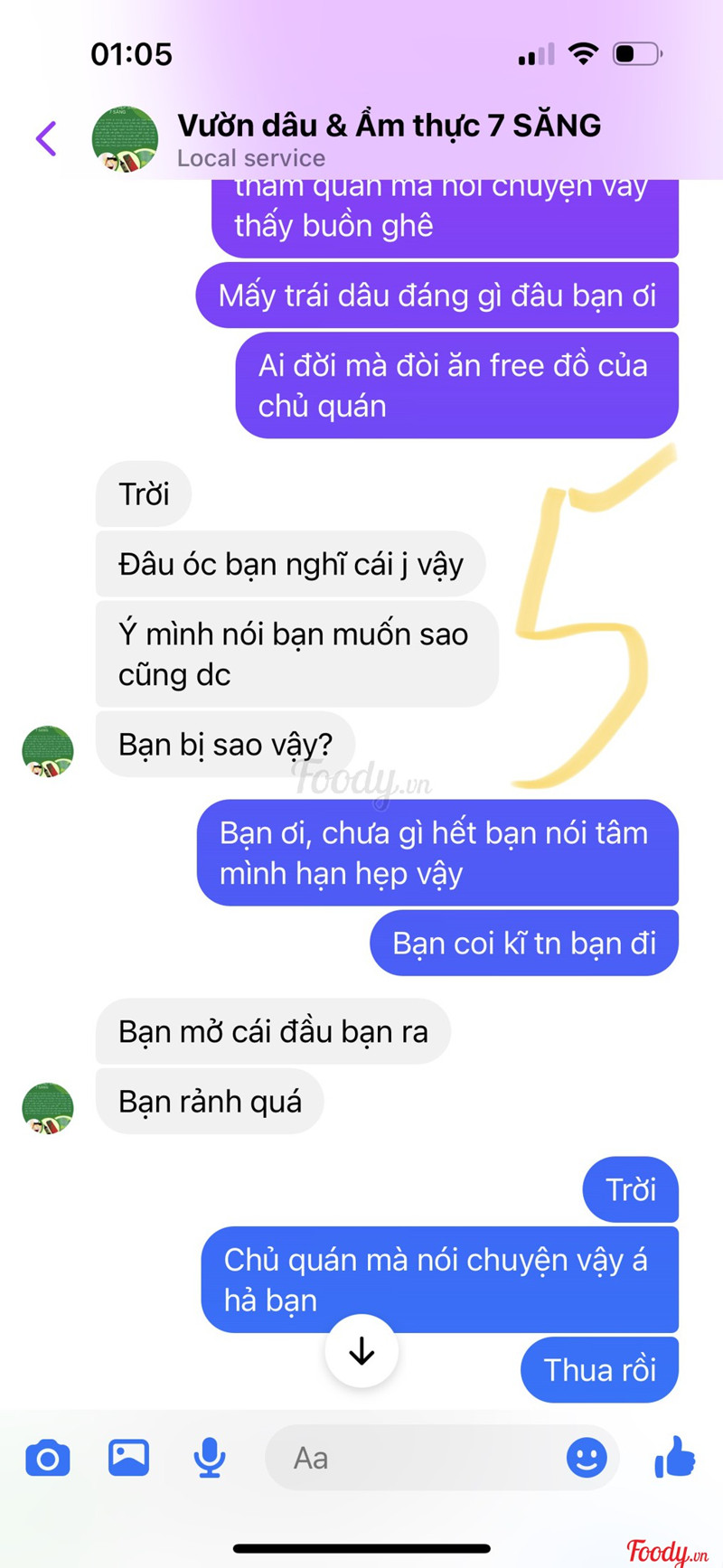Focus the Aa message input field
723x1568 pixels.
(416, 1458)
